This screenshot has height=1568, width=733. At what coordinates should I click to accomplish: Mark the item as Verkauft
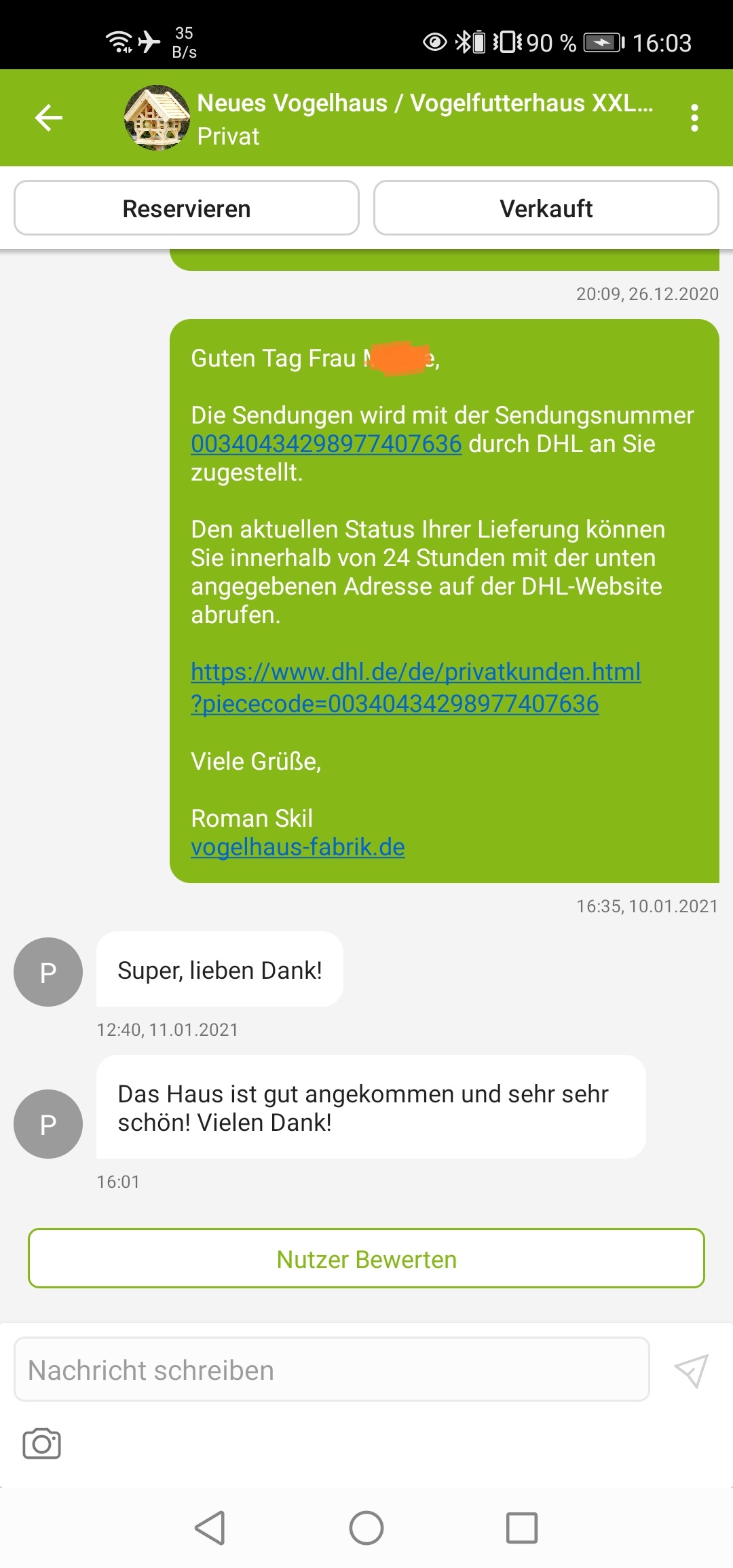tap(546, 208)
